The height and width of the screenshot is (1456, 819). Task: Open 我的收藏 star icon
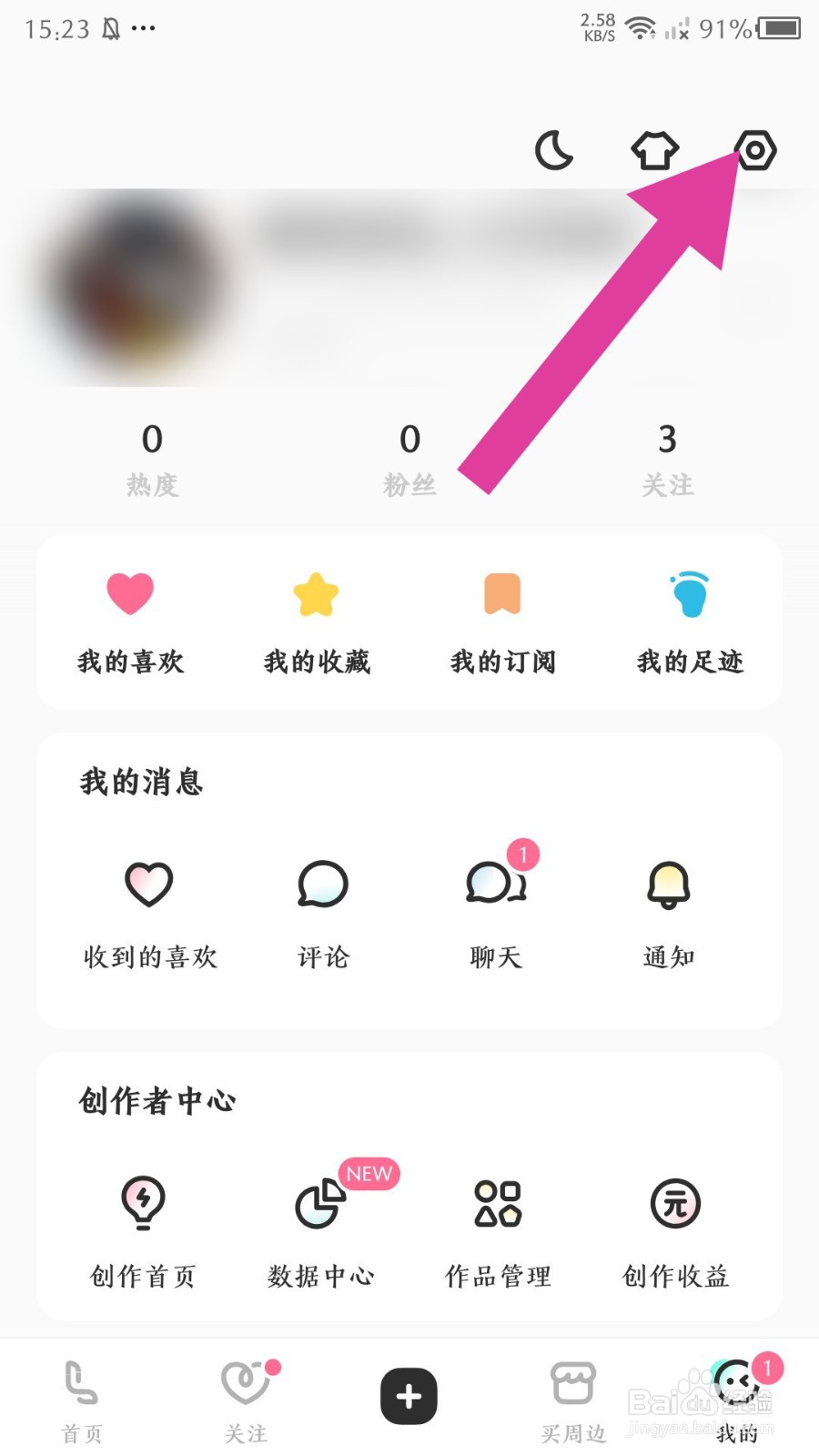[x=316, y=594]
